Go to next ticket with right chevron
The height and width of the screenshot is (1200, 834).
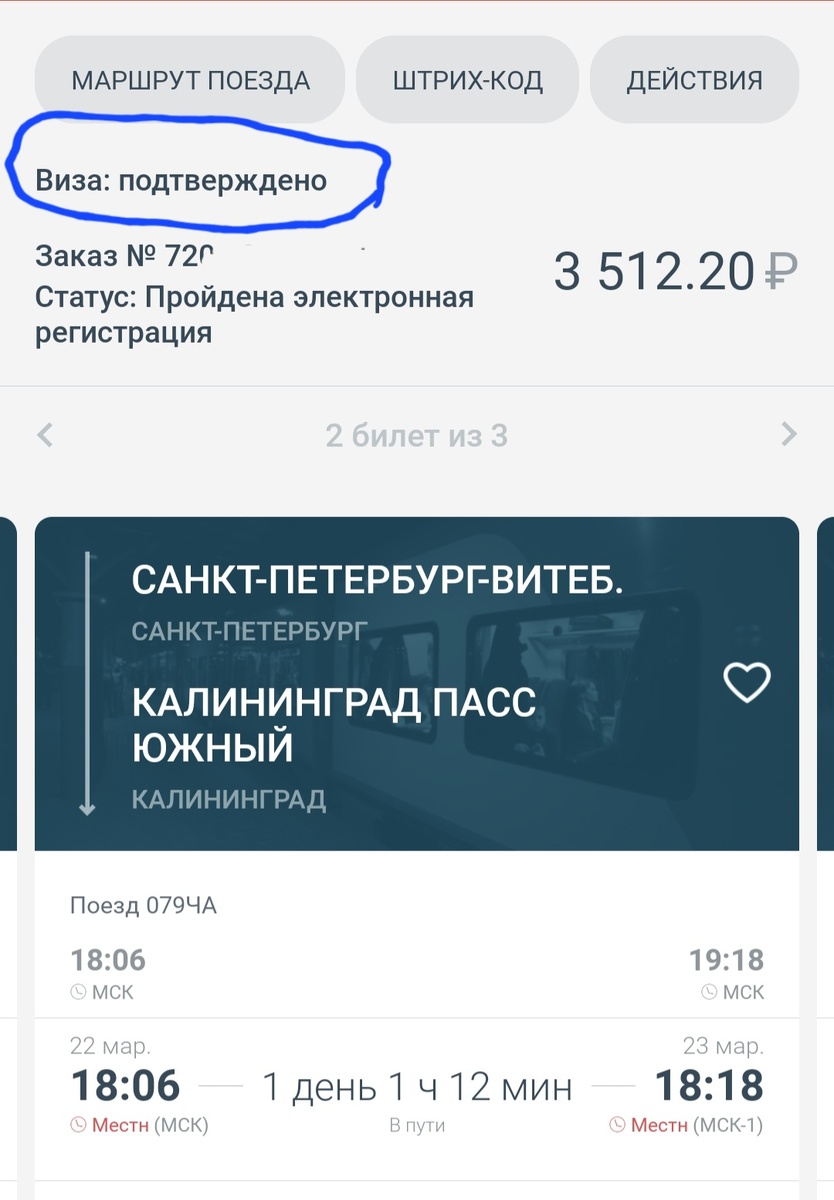(789, 435)
